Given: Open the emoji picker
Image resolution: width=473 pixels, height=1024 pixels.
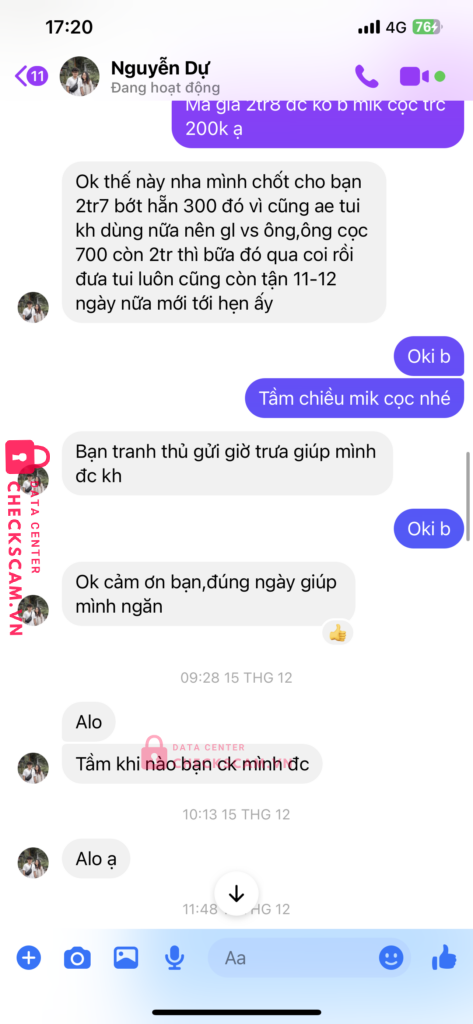Looking at the screenshot, I should pyautogui.click(x=391, y=958).
